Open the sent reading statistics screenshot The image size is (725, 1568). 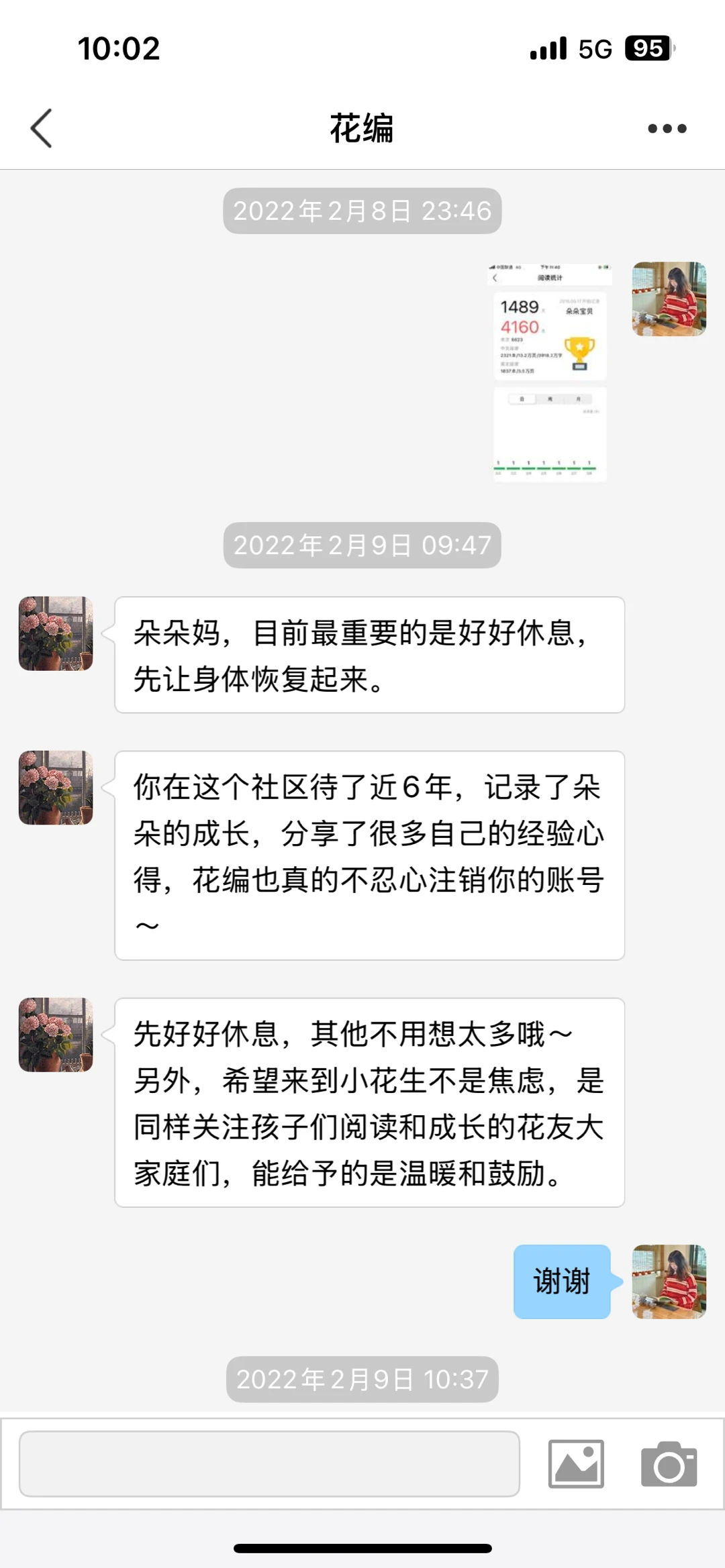(x=550, y=372)
